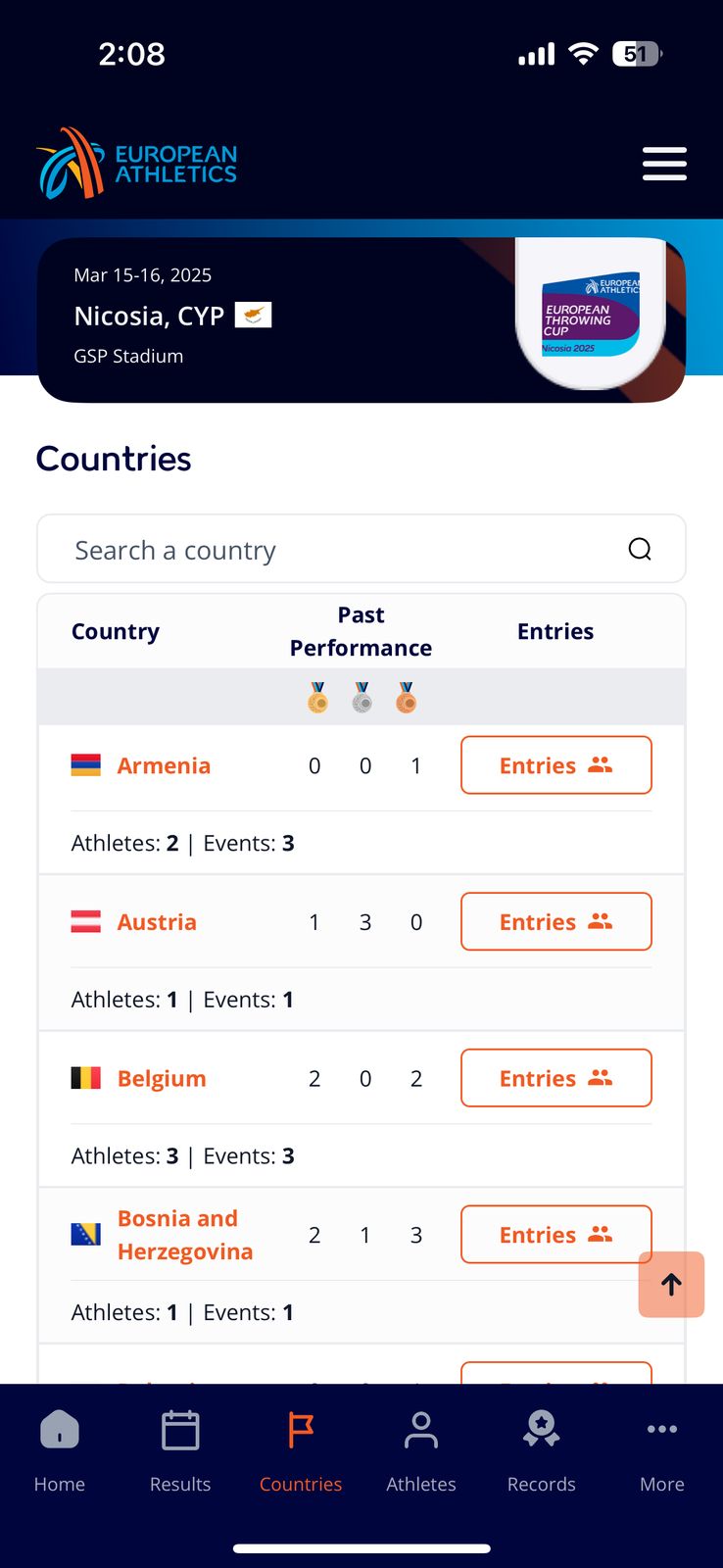Select the Belgium country name link

coord(161,1078)
